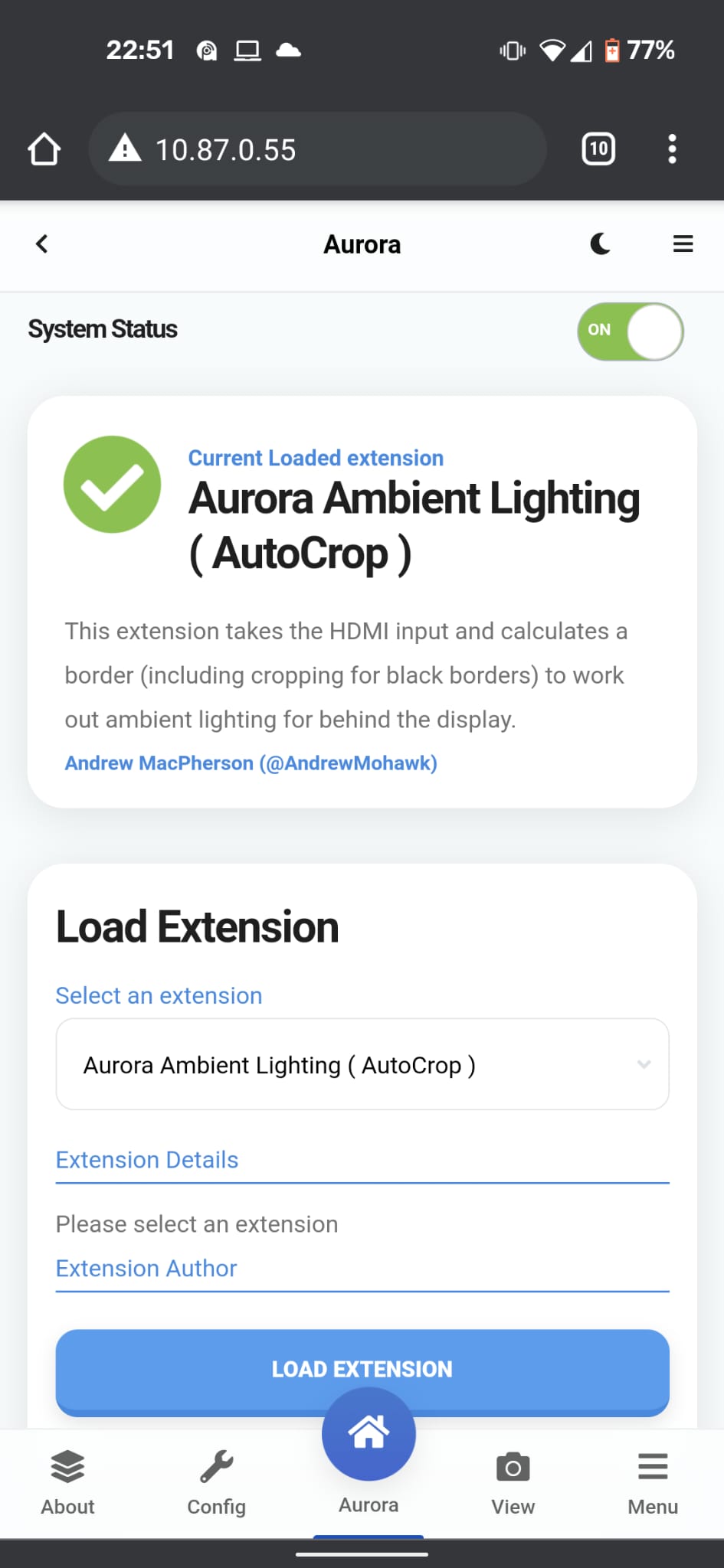Go to the browser home page
The image size is (724, 1568).
click(x=44, y=149)
